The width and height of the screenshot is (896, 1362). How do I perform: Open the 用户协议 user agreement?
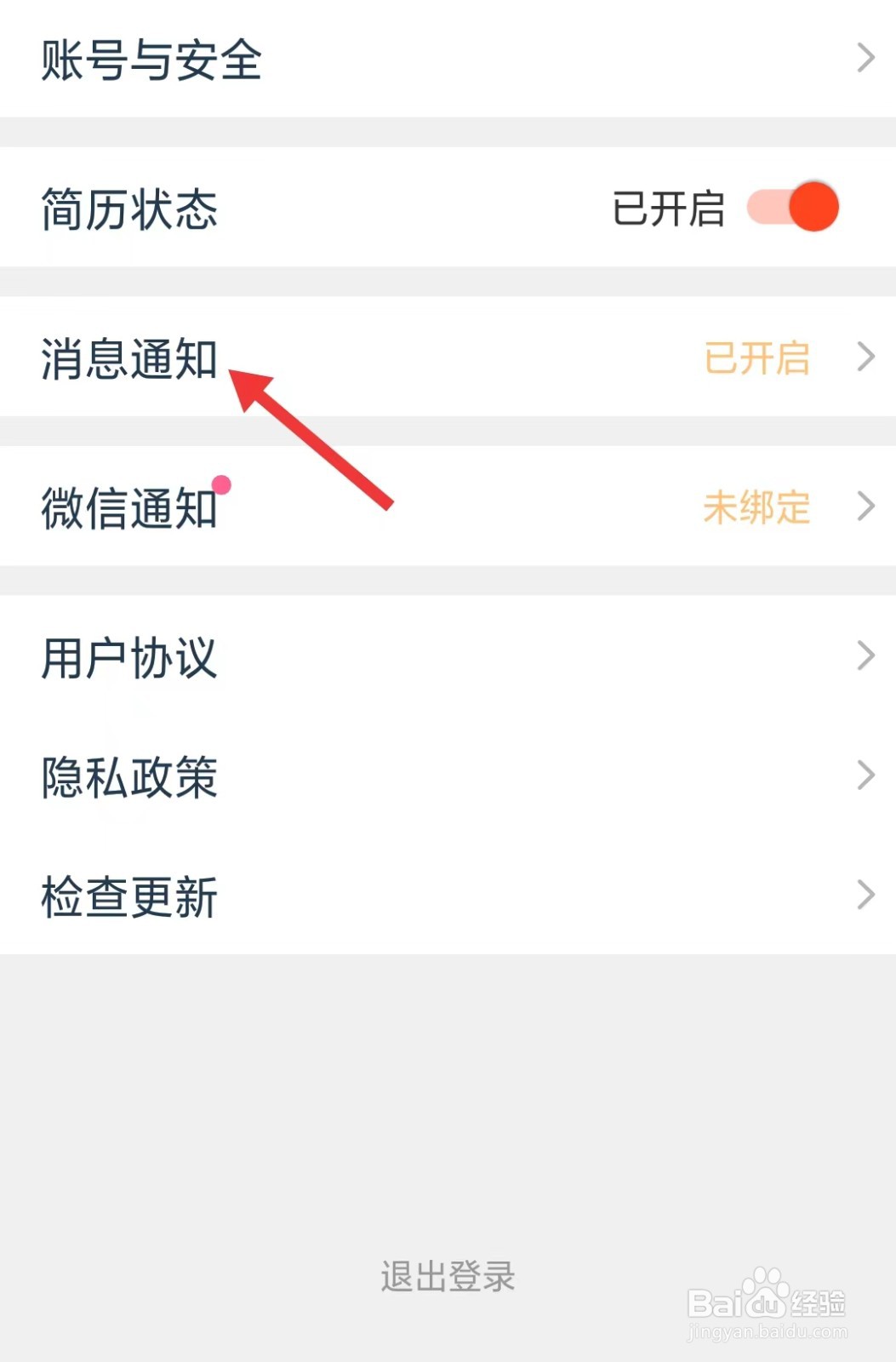[x=129, y=655]
